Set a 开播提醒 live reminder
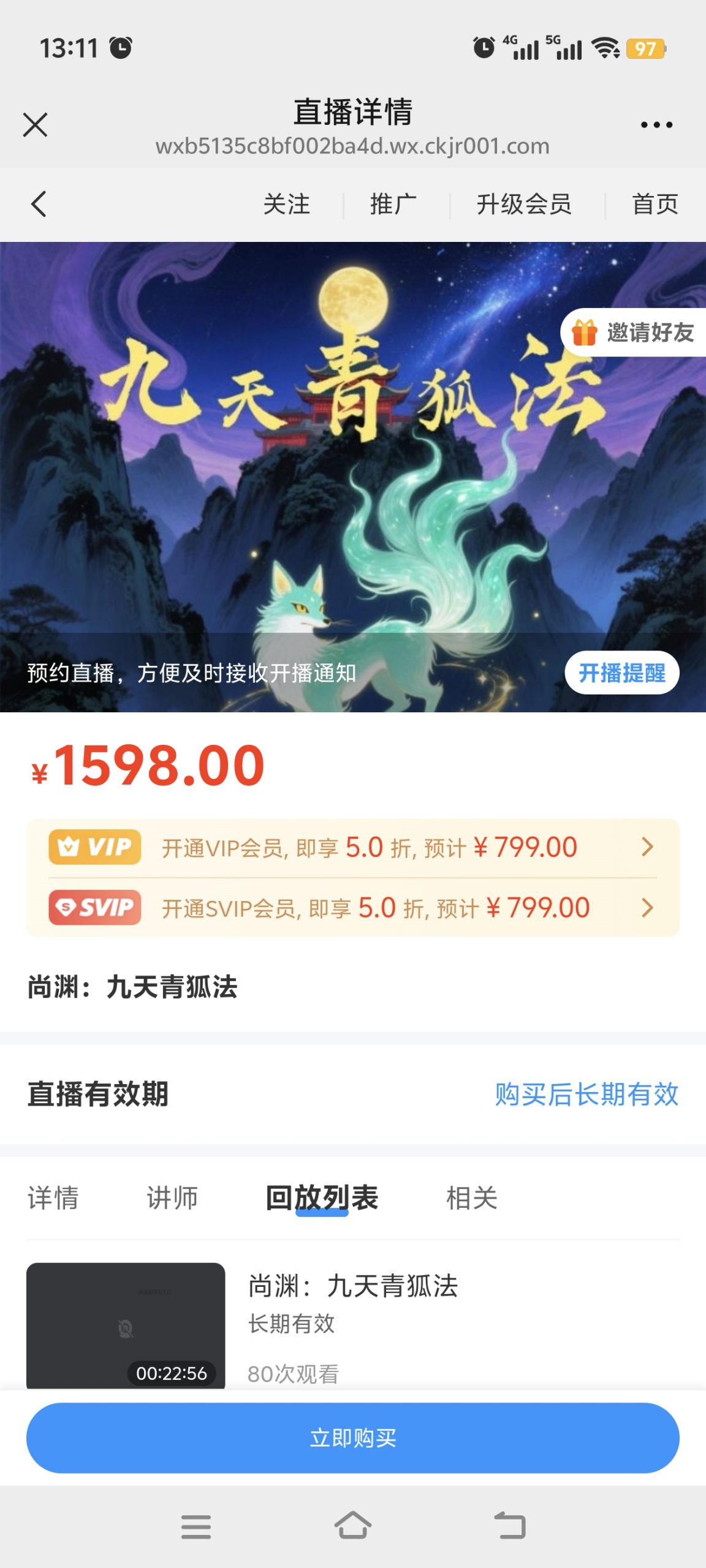Image resolution: width=706 pixels, height=1568 pixels. (x=621, y=673)
